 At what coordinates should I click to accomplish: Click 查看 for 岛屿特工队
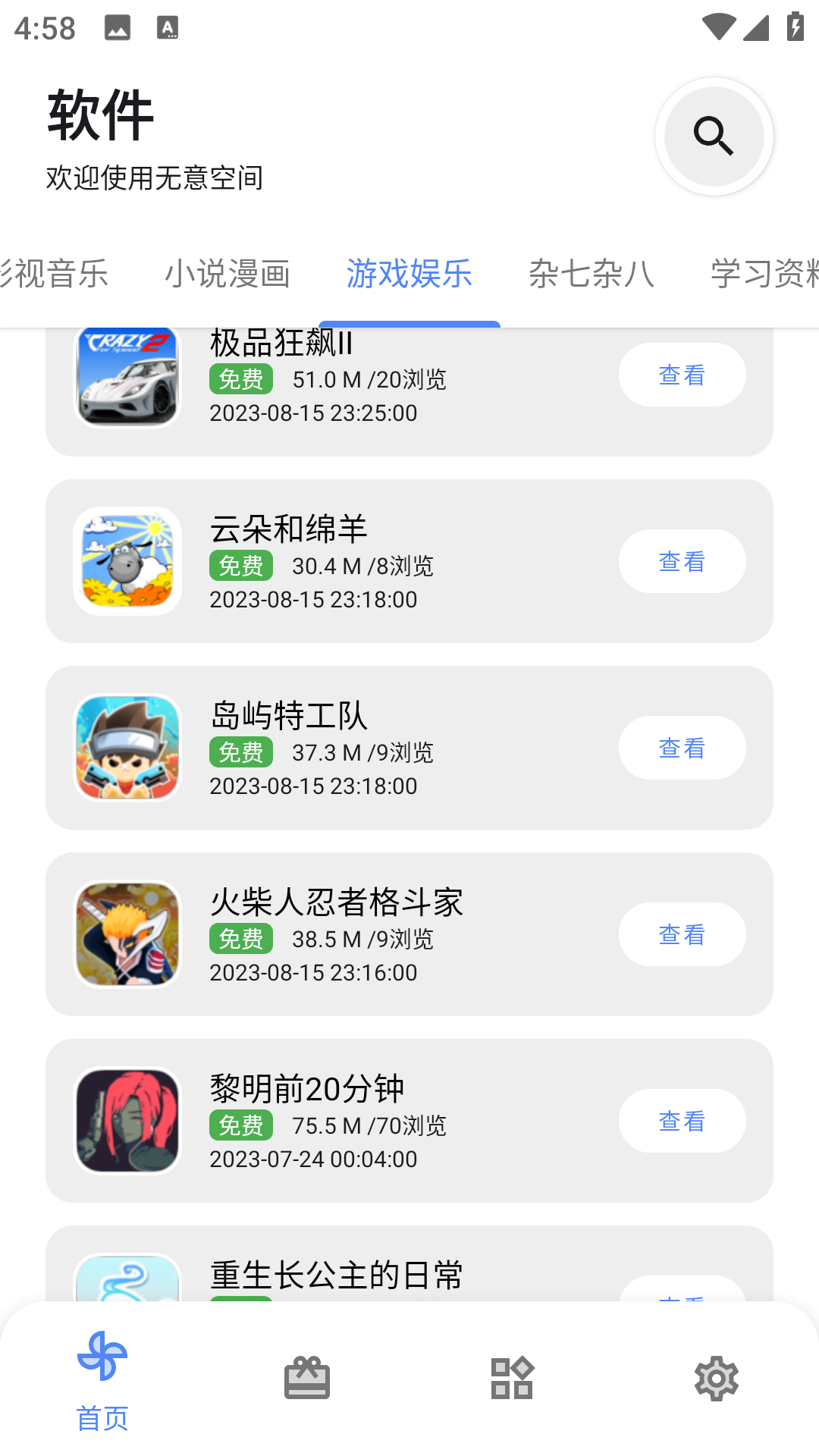[x=682, y=748]
